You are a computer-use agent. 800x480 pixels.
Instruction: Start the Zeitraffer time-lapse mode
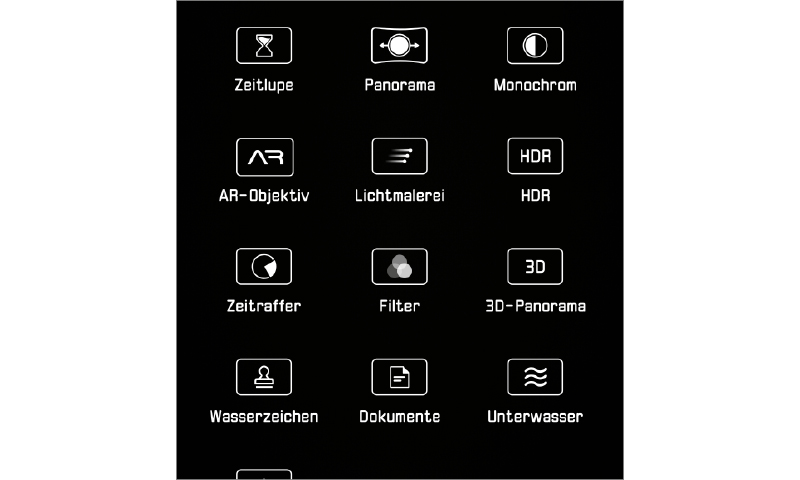pyautogui.click(x=264, y=267)
